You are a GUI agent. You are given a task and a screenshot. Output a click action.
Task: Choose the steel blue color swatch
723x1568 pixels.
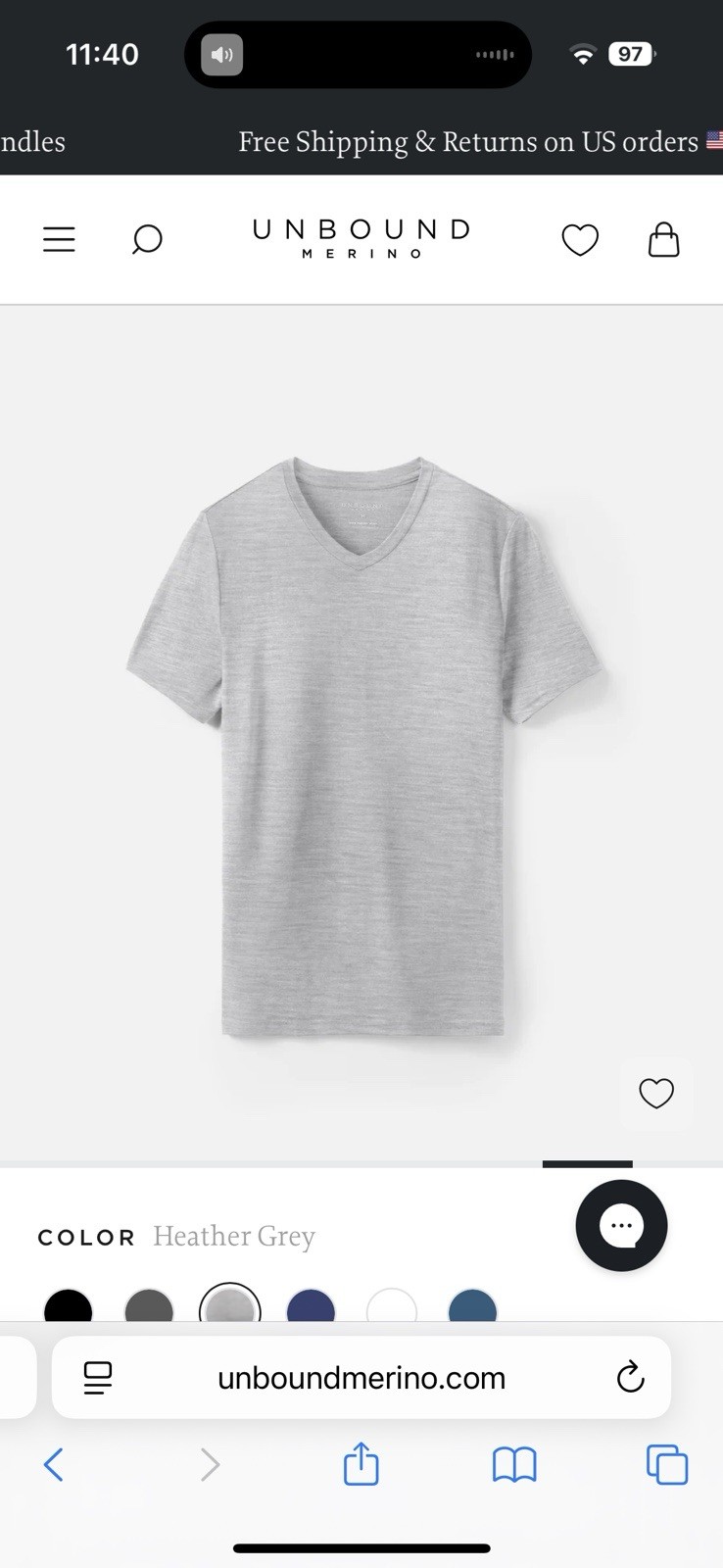[472, 1307]
